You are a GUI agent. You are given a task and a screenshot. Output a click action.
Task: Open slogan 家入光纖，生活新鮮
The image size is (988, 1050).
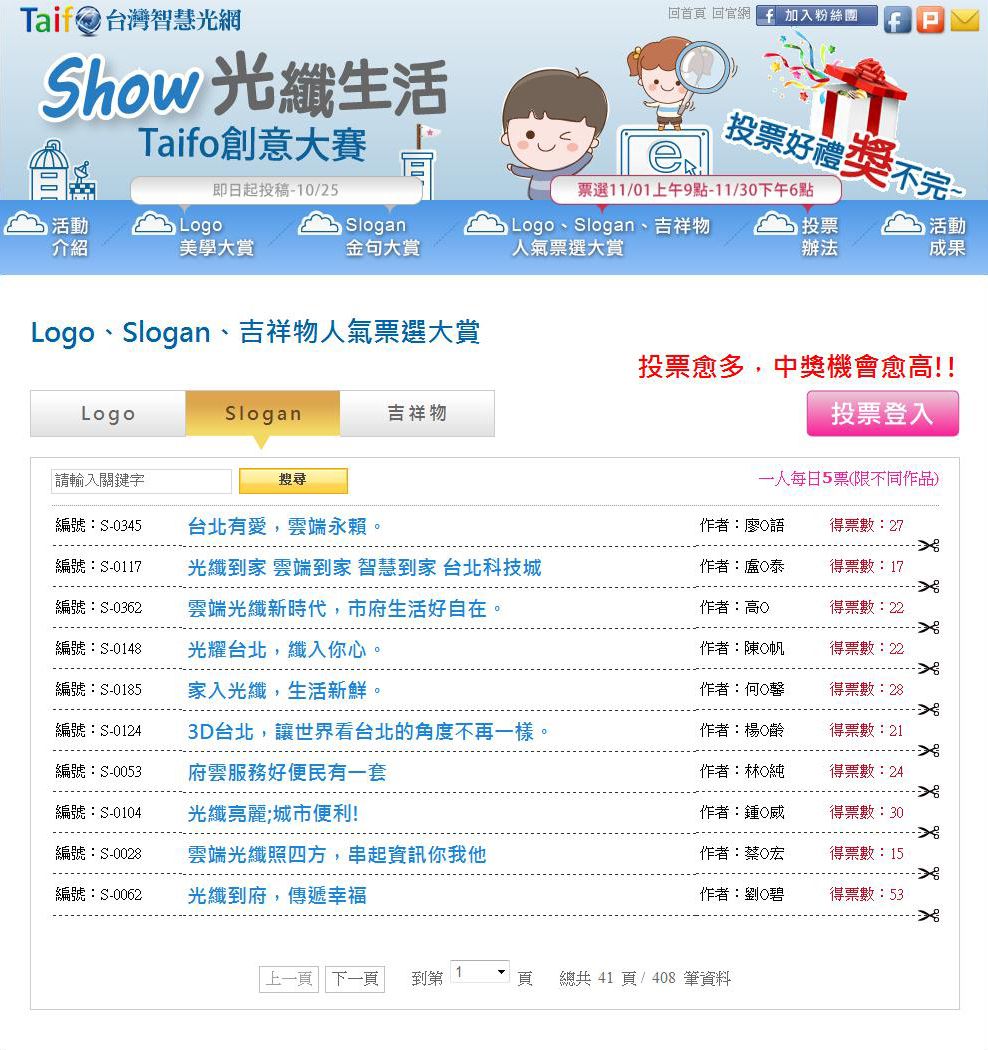285,690
